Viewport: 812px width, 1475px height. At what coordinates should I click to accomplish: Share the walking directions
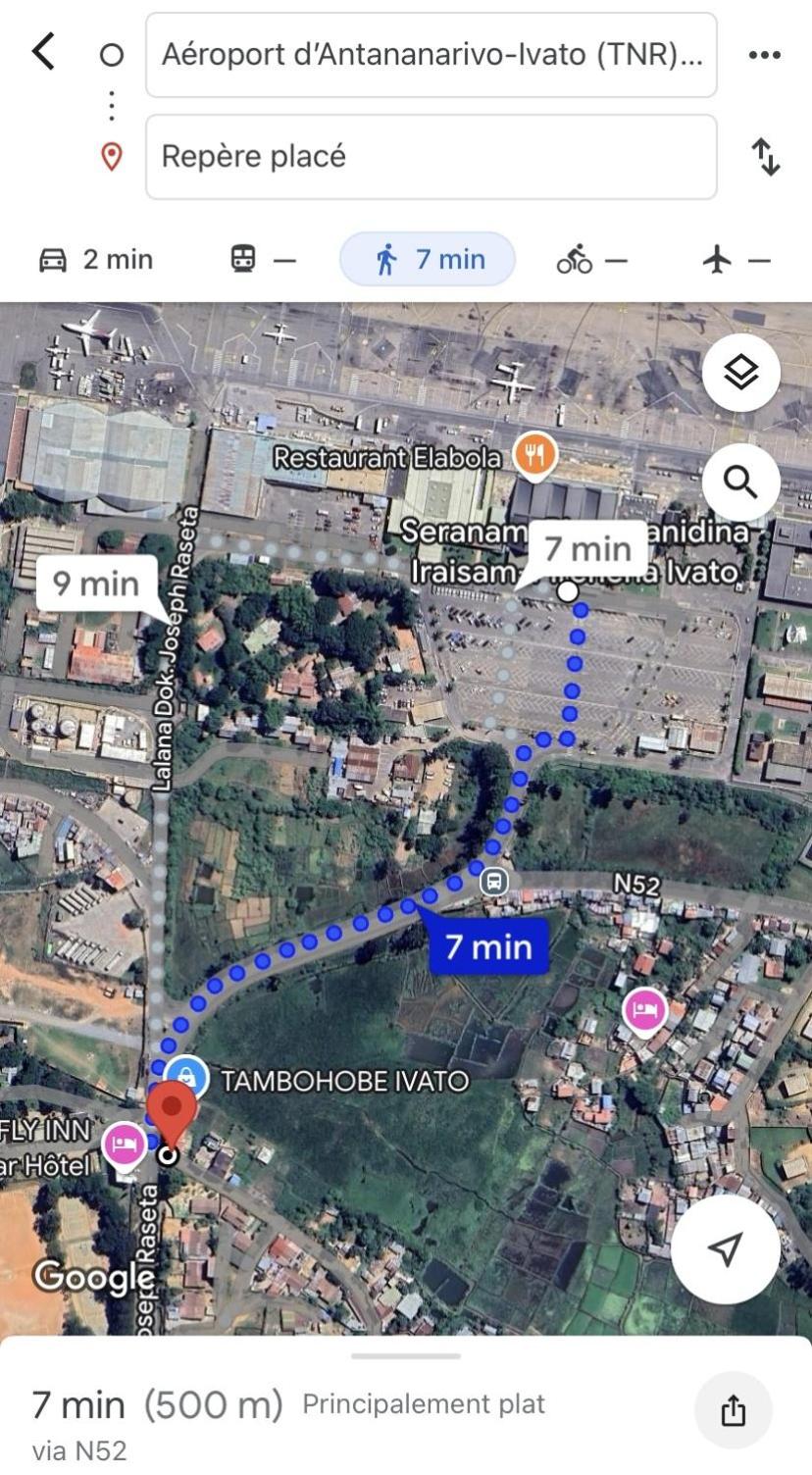click(733, 1410)
